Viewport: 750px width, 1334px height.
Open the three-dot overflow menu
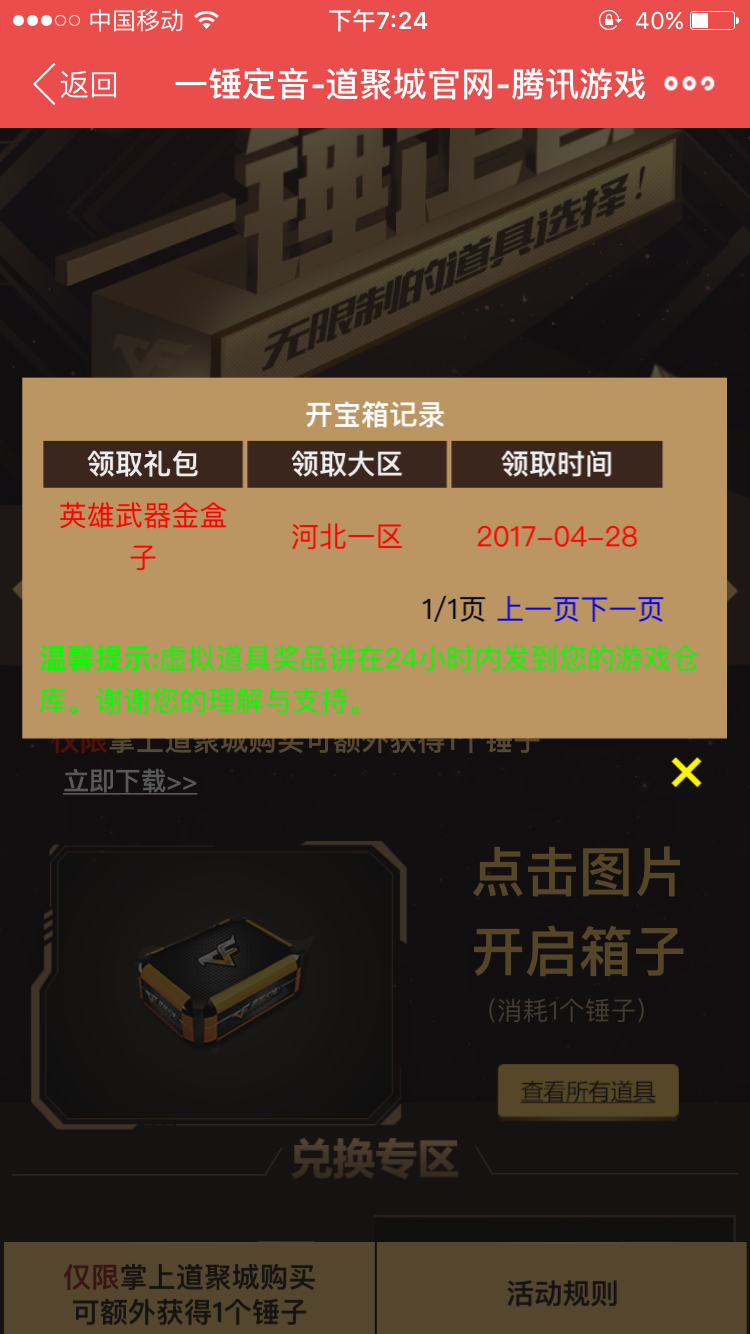[690, 84]
